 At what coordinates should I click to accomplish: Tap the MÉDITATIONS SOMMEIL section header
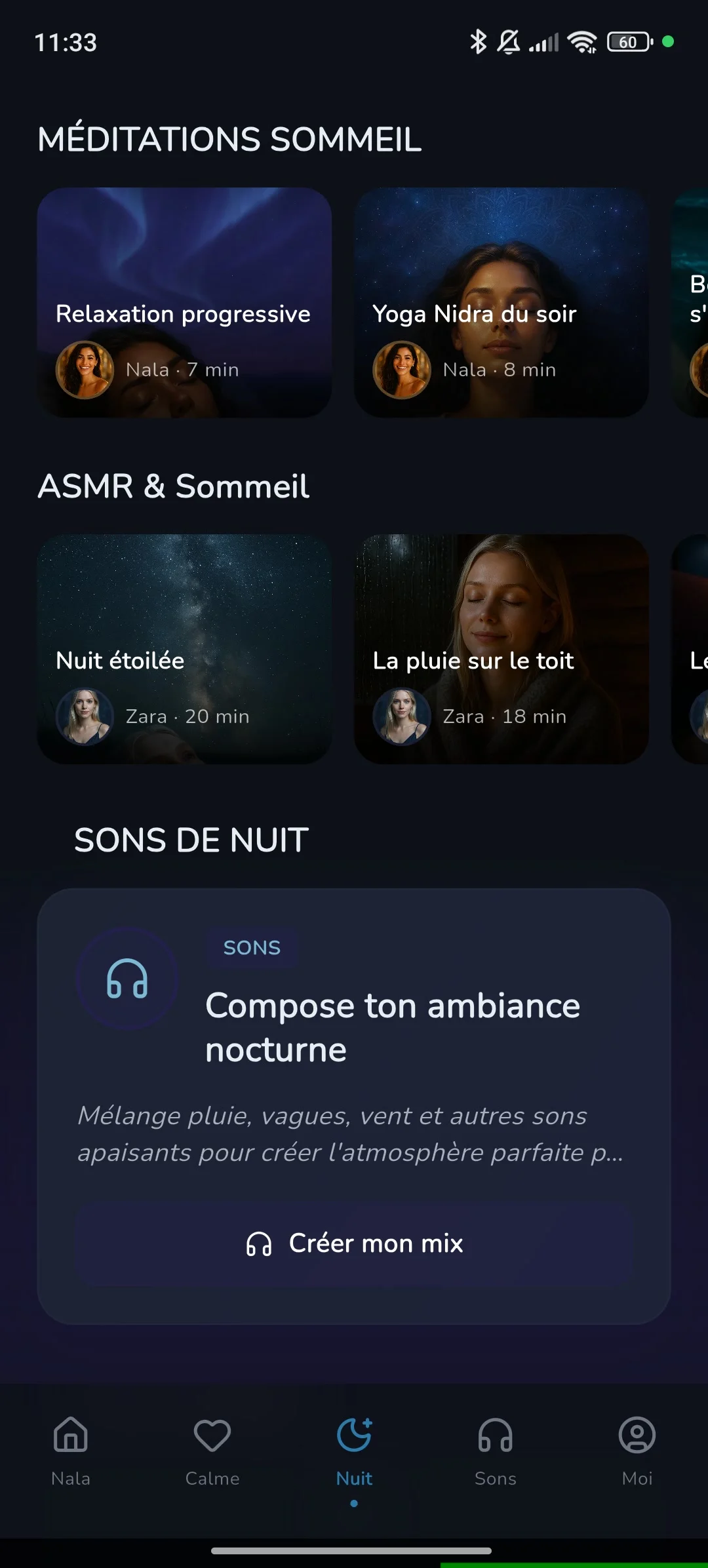[x=229, y=140]
